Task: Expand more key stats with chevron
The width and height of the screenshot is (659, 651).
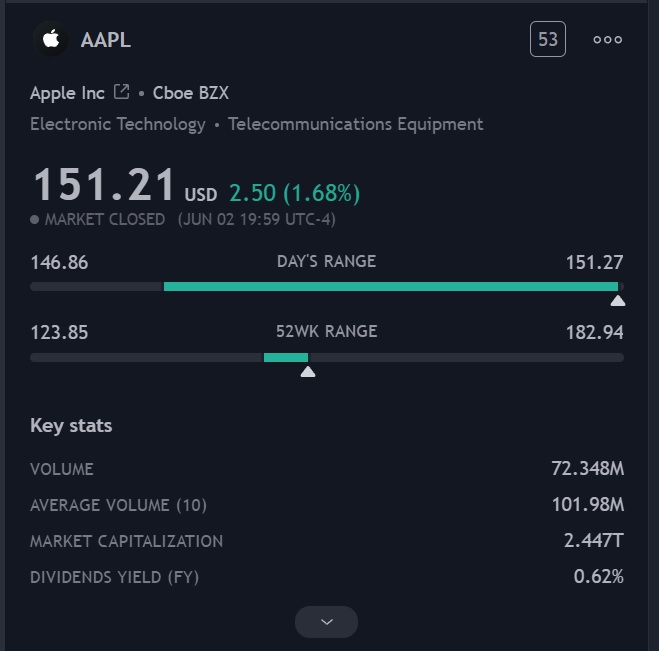Action: [326, 621]
